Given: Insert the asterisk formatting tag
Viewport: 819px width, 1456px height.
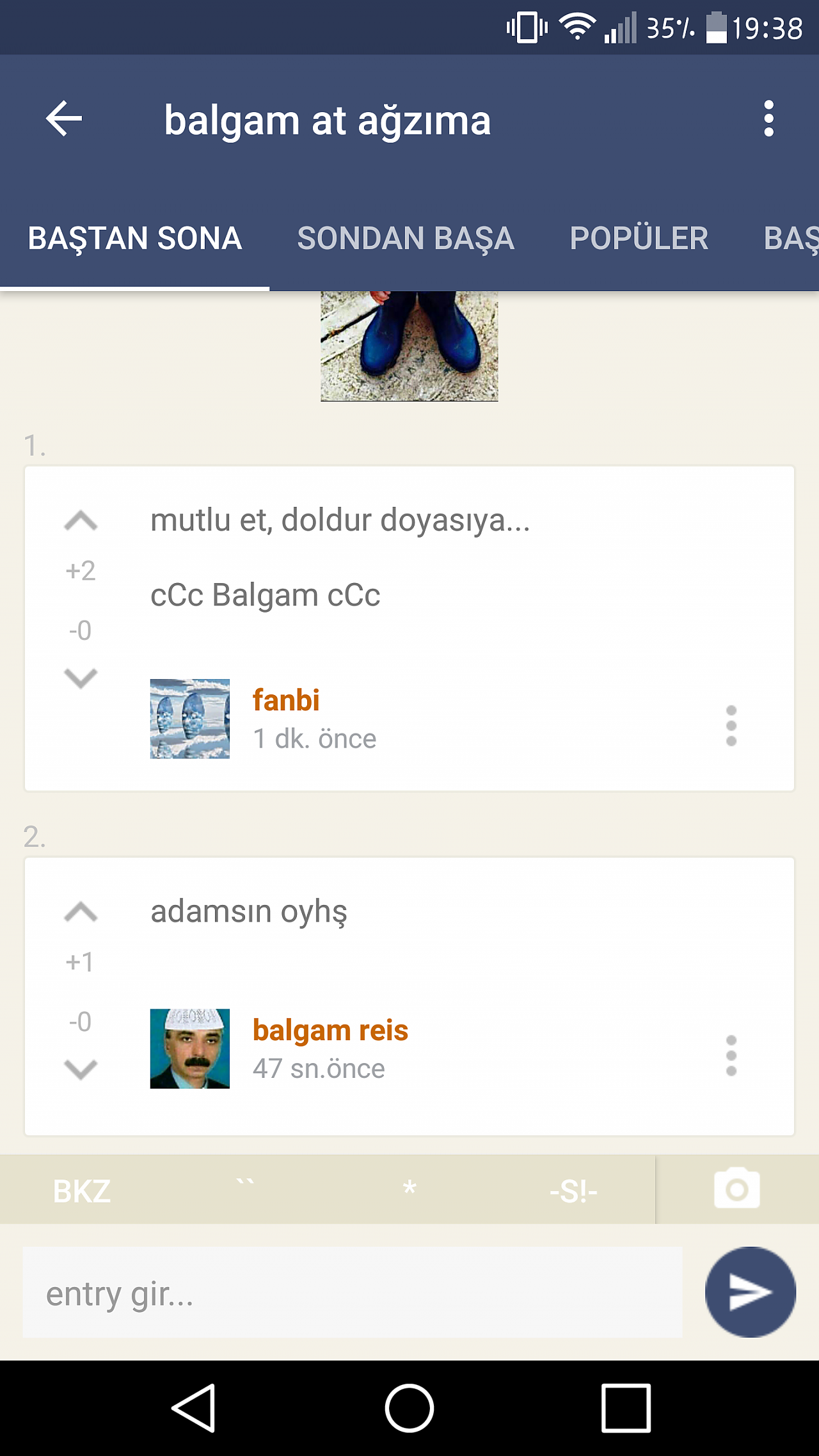Looking at the screenshot, I should pos(409,1190).
